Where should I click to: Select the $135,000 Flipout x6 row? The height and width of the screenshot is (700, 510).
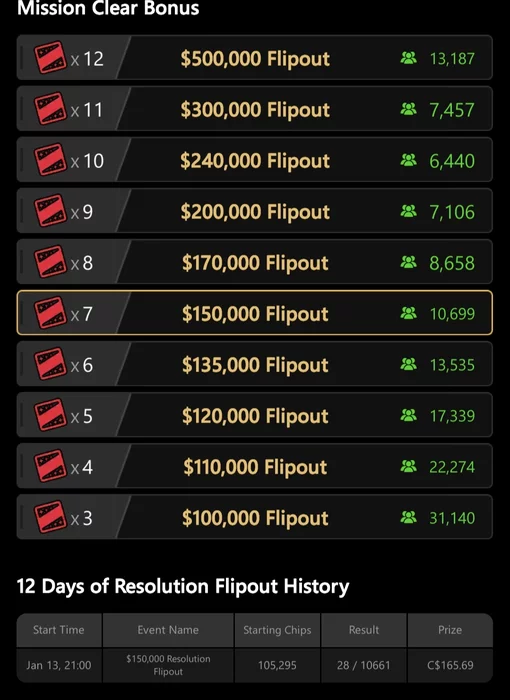pos(255,364)
